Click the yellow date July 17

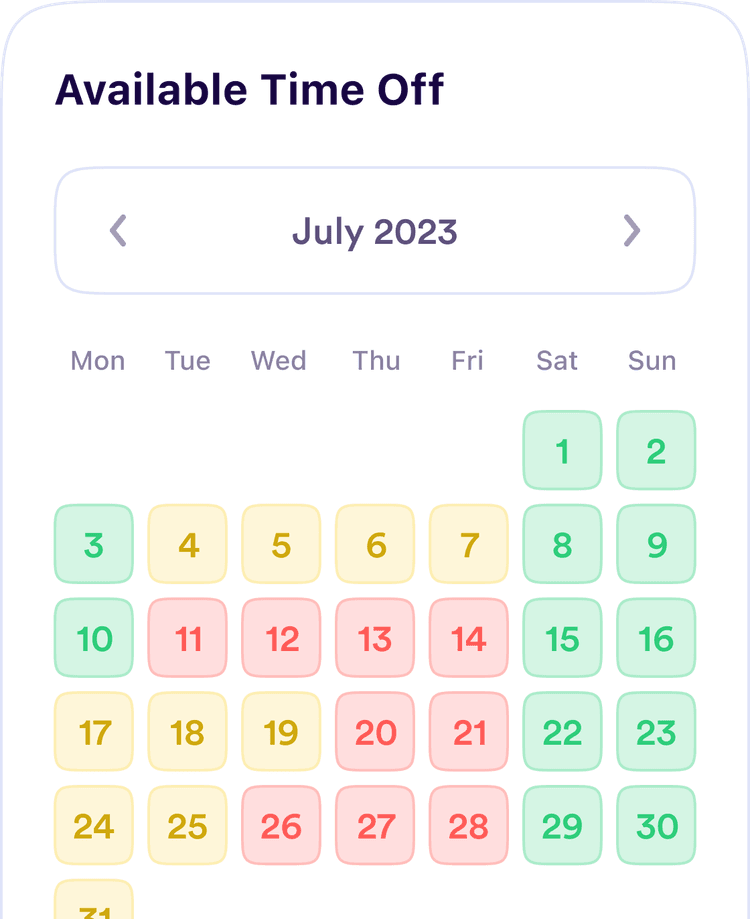click(x=93, y=732)
